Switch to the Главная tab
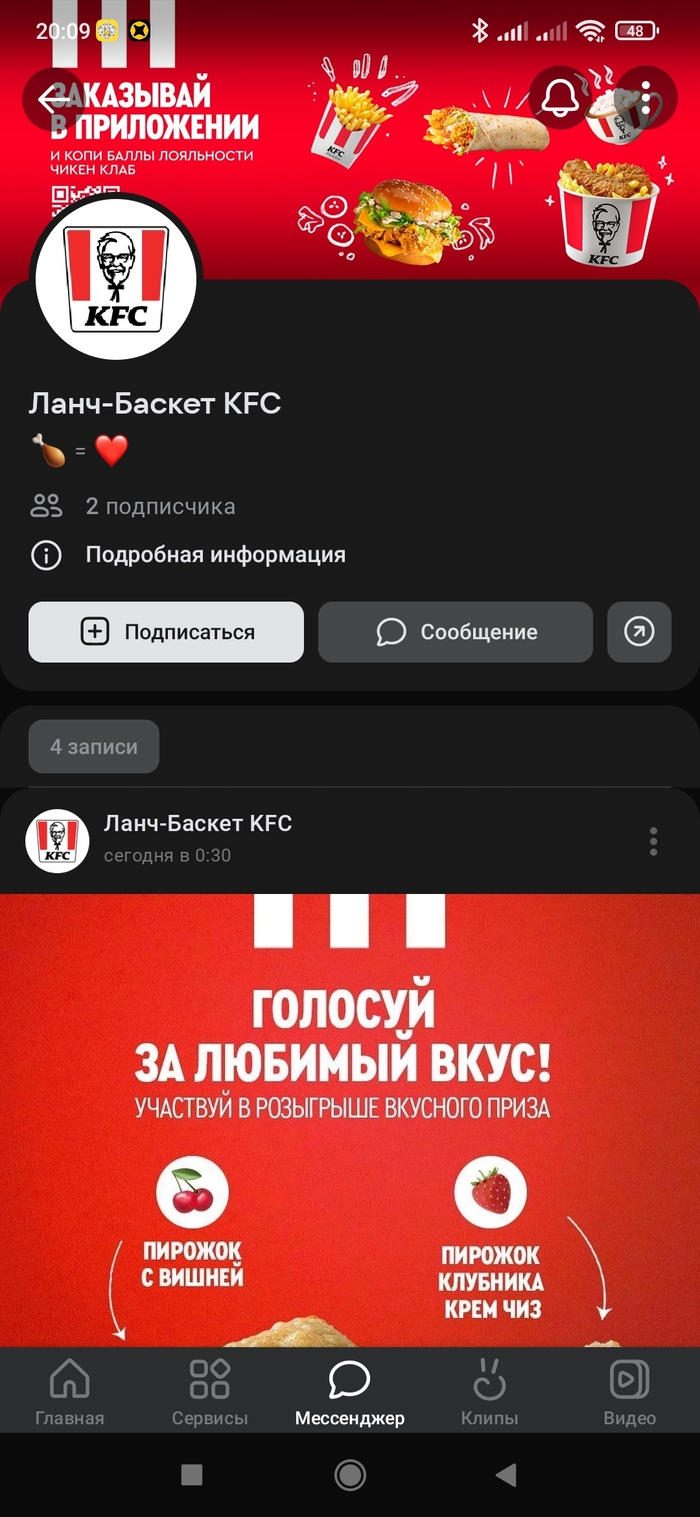700x1517 pixels. (69, 1391)
